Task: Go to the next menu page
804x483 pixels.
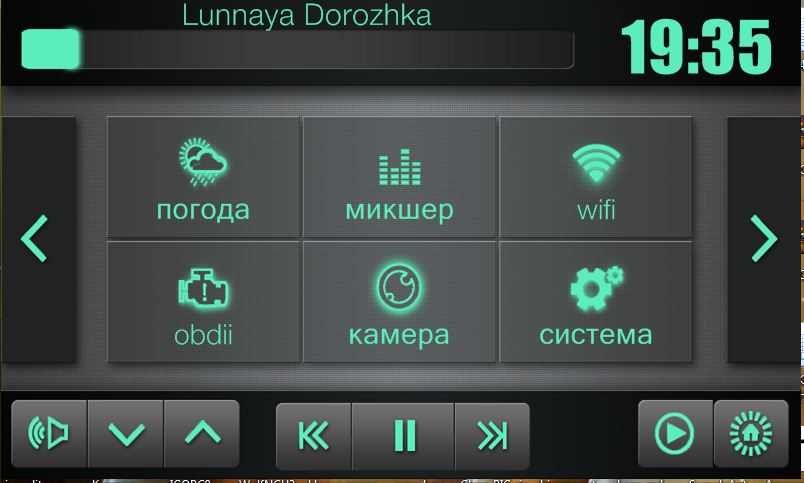Action: [x=765, y=239]
